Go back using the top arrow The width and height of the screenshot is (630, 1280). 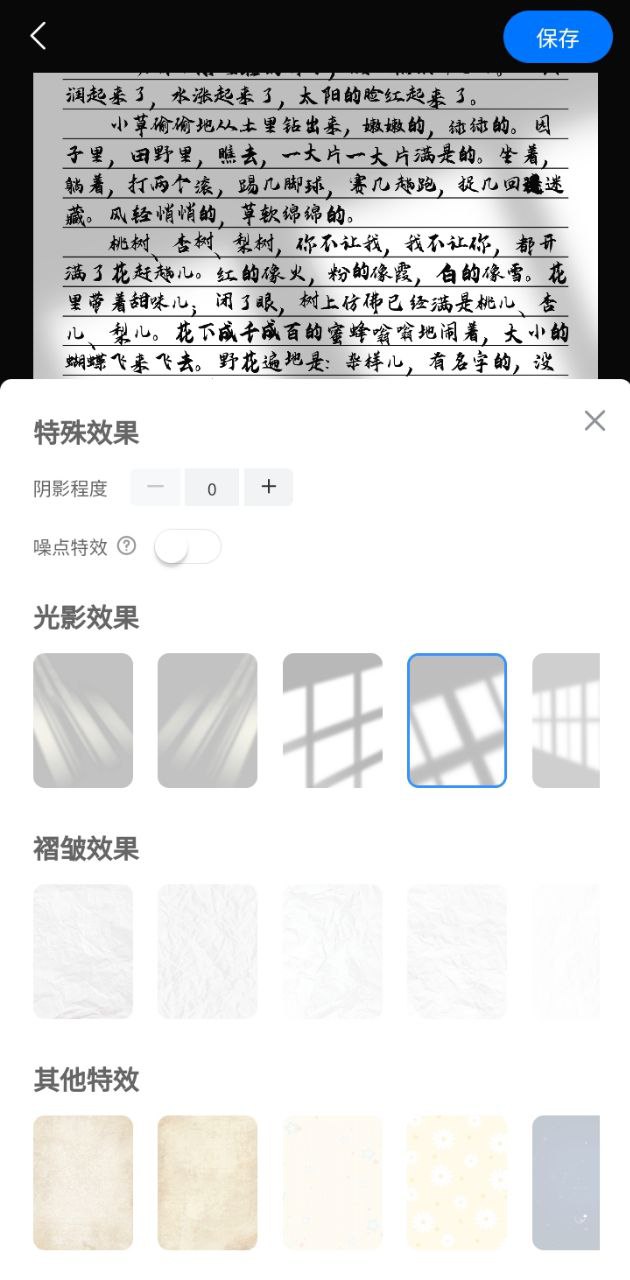[38, 37]
